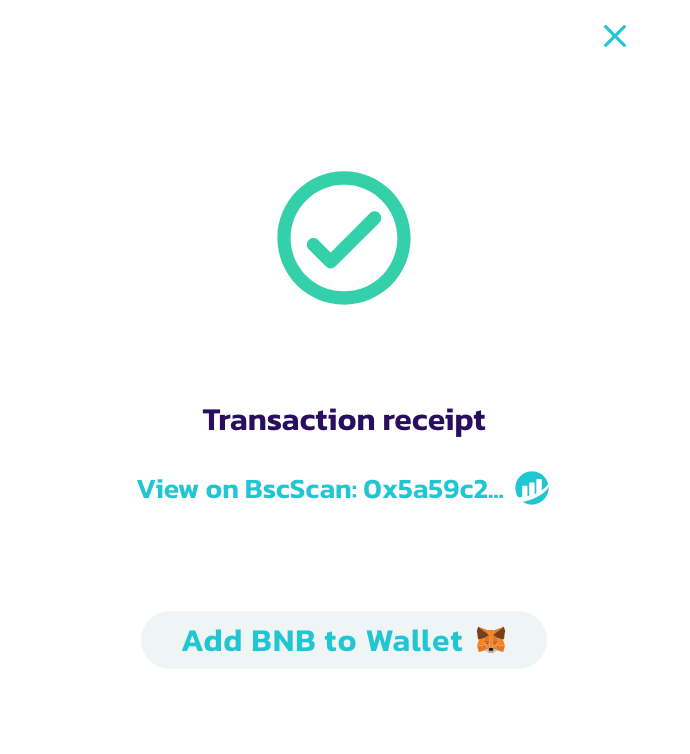Close the transaction receipt dialog

click(614, 37)
